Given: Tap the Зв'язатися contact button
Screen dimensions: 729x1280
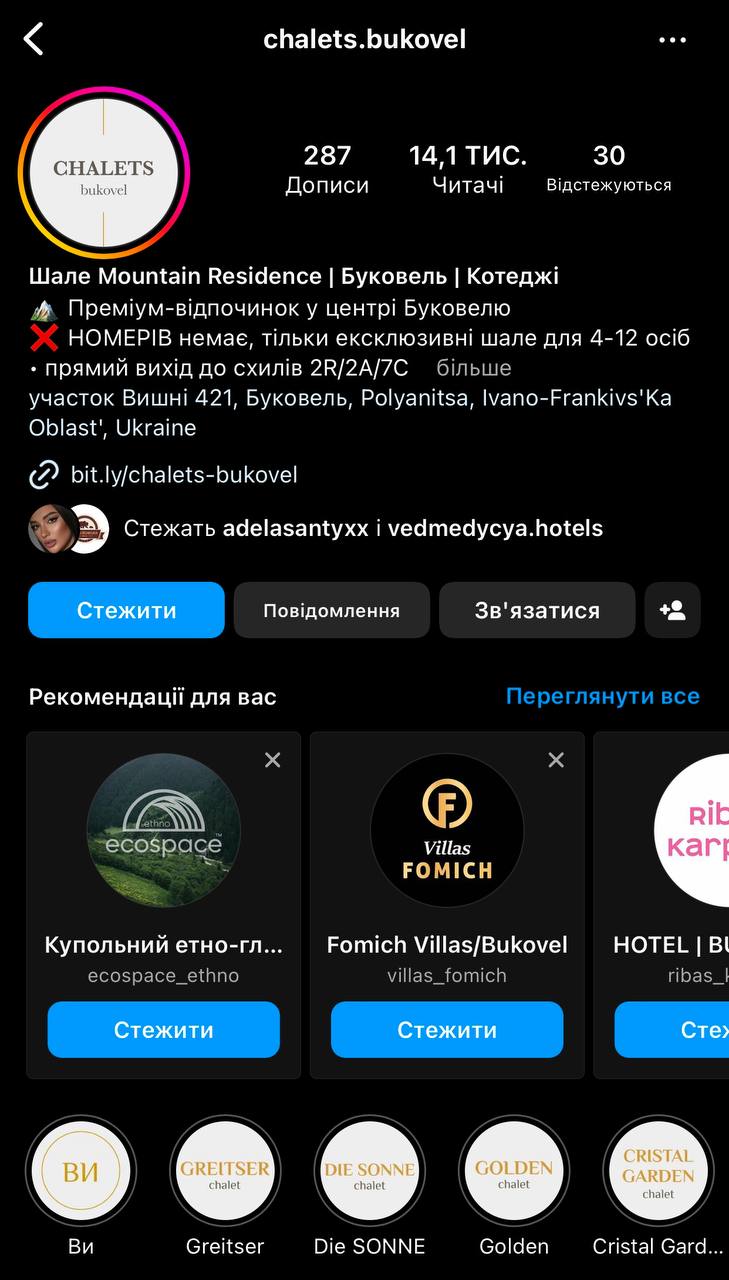Looking at the screenshot, I should click(x=537, y=610).
